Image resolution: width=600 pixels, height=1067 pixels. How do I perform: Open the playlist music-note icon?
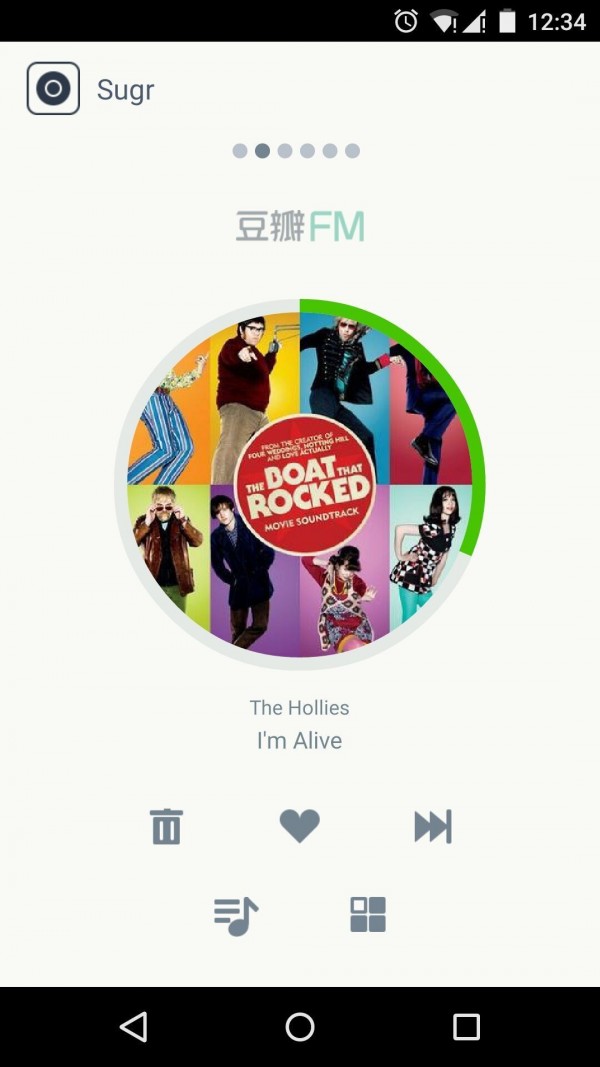pyautogui.click(x=236, y=915)
